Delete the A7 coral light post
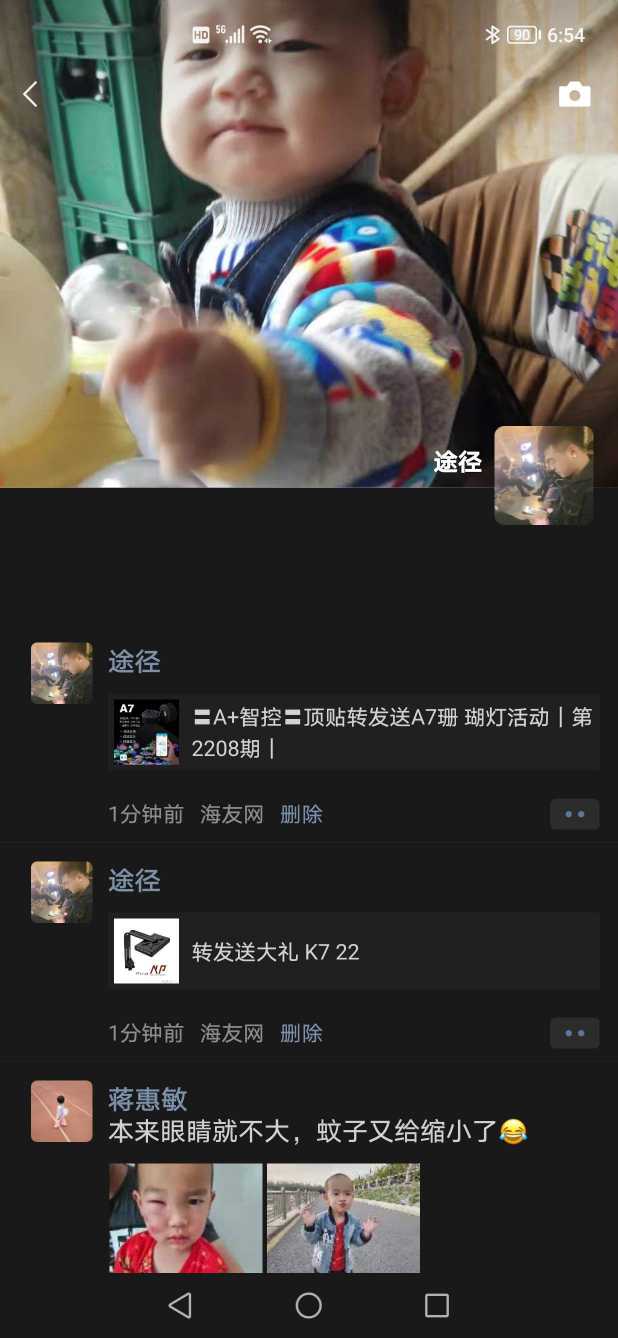Image resolution: width=618 pixels, height=1338 pixels. (301, 814)
